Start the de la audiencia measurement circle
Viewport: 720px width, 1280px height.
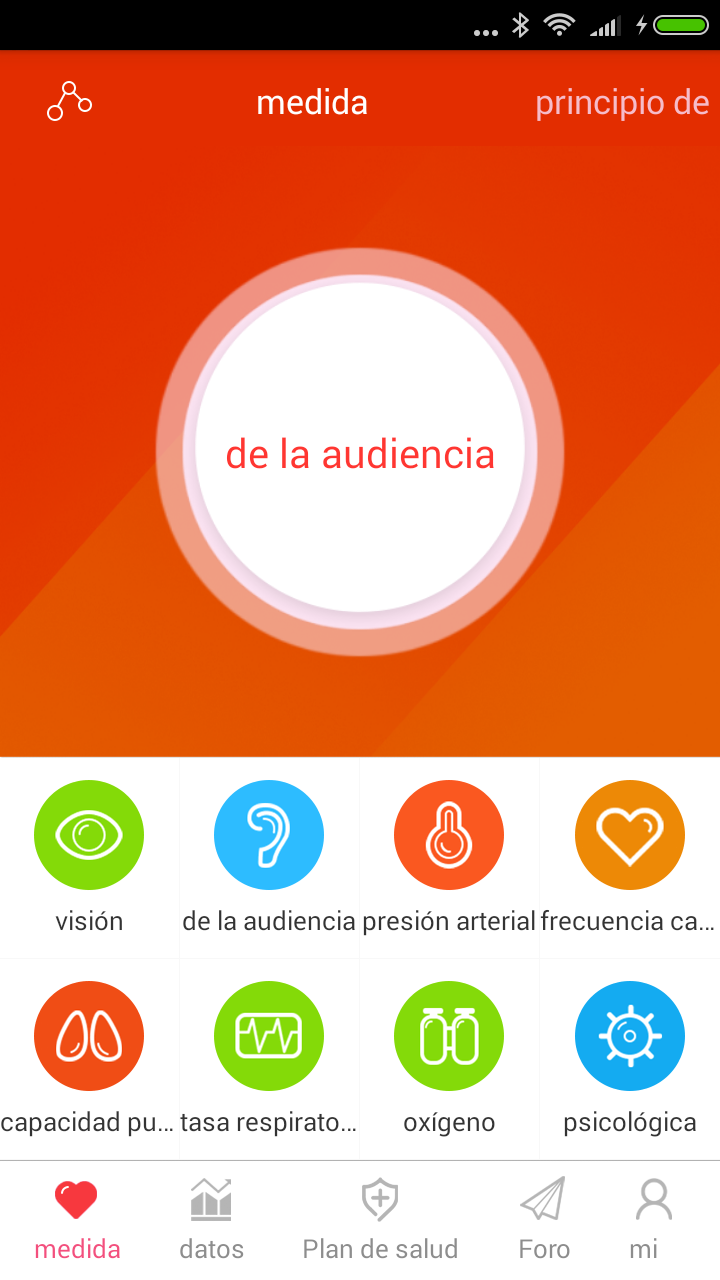point(360,452)
